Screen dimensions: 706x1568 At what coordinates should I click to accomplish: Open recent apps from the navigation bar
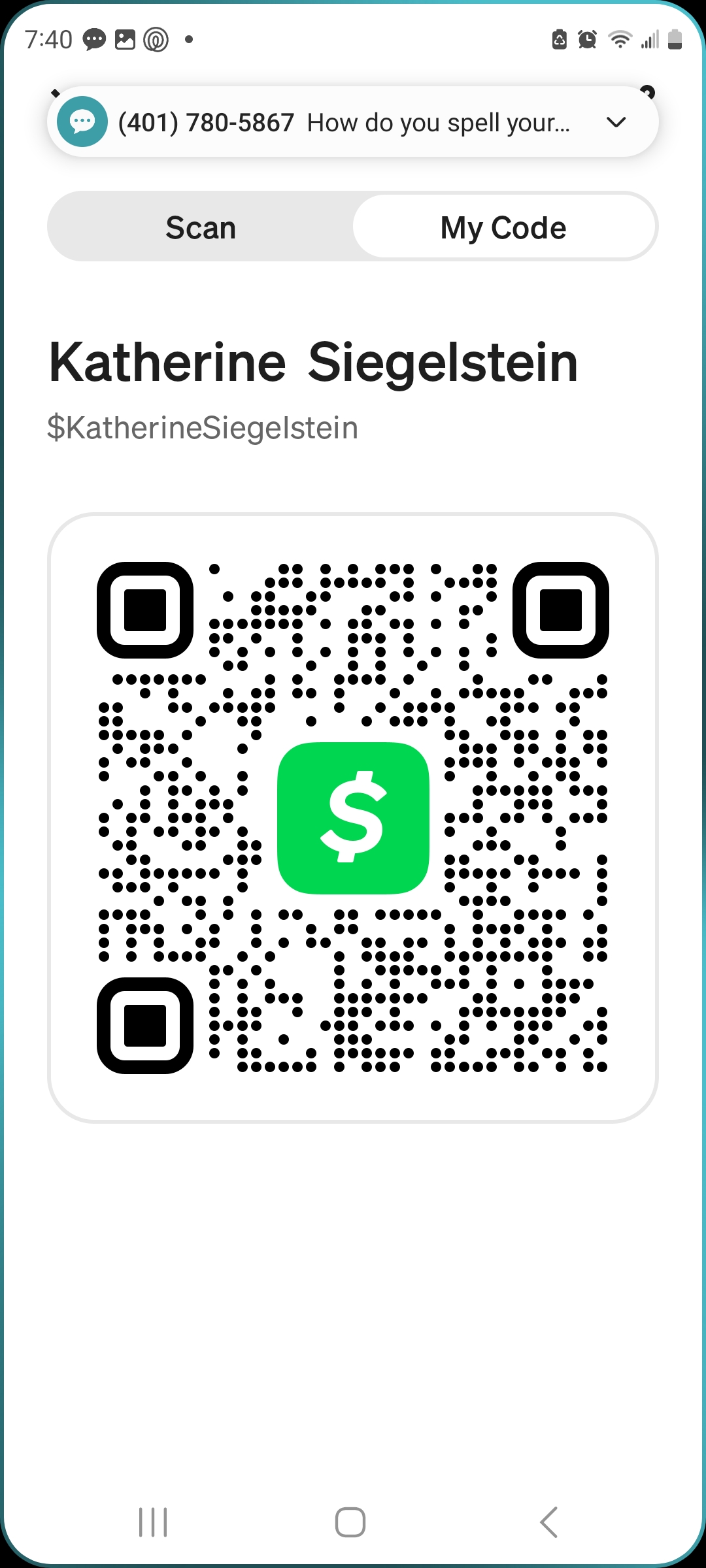pos(153,1522)
